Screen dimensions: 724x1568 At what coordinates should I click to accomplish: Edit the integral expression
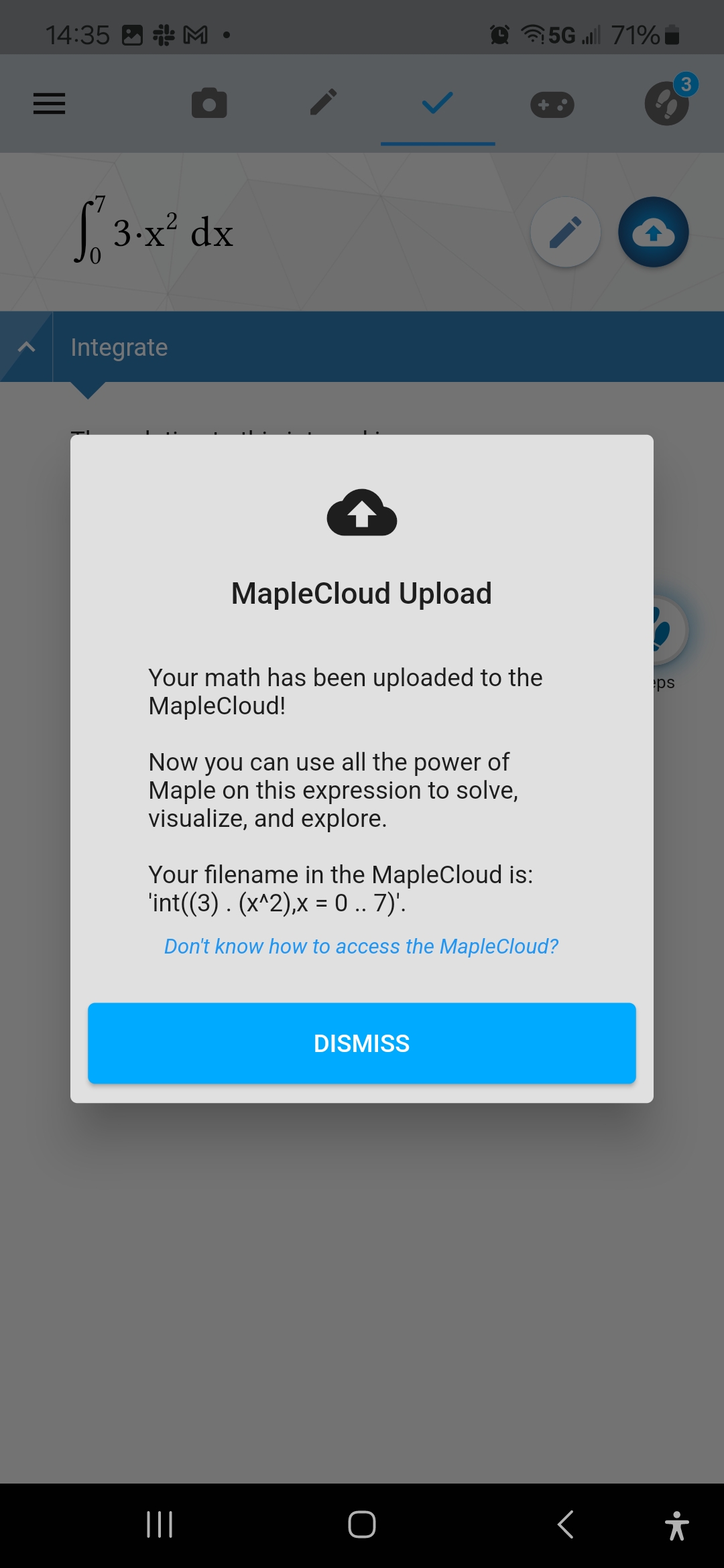(x=566, y=233)
